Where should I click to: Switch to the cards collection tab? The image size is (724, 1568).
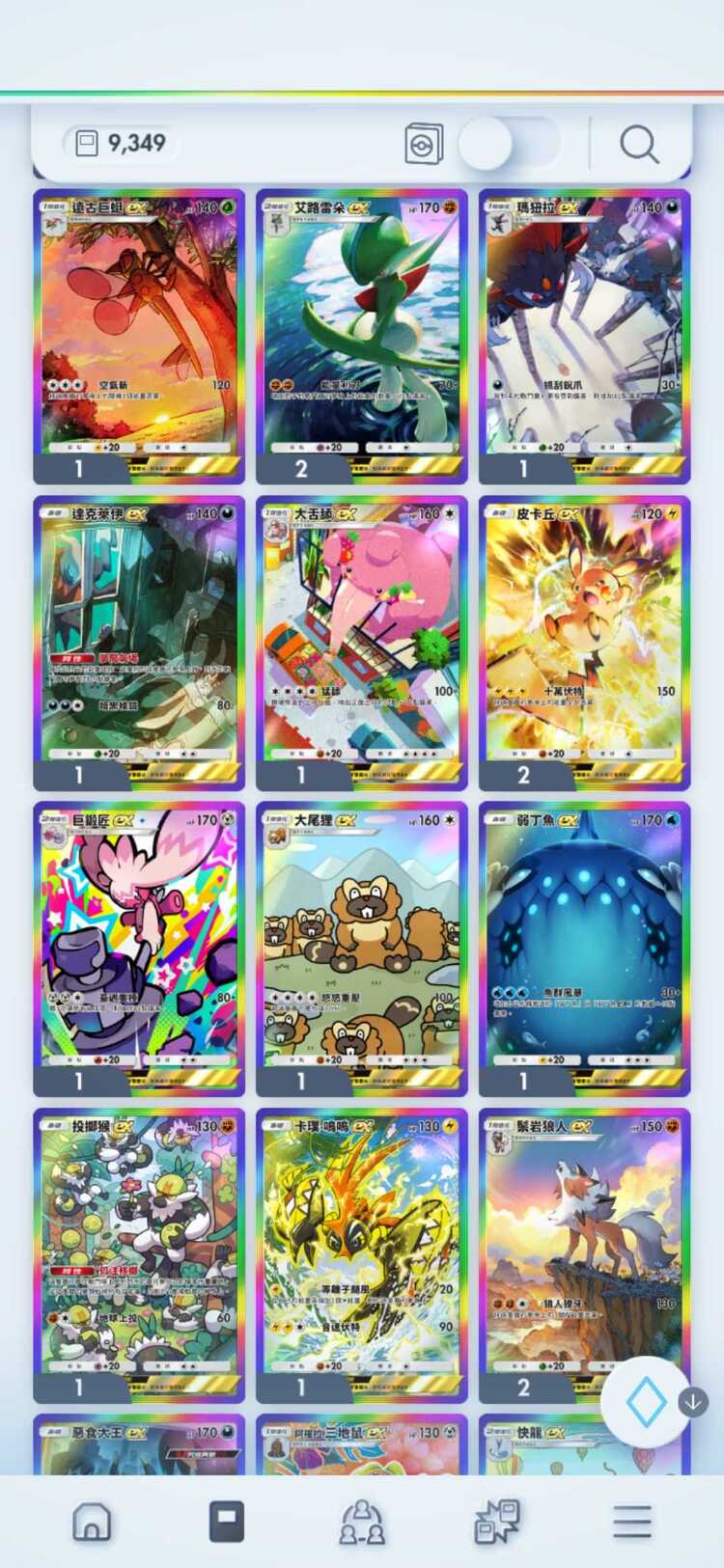[227, 1522]
